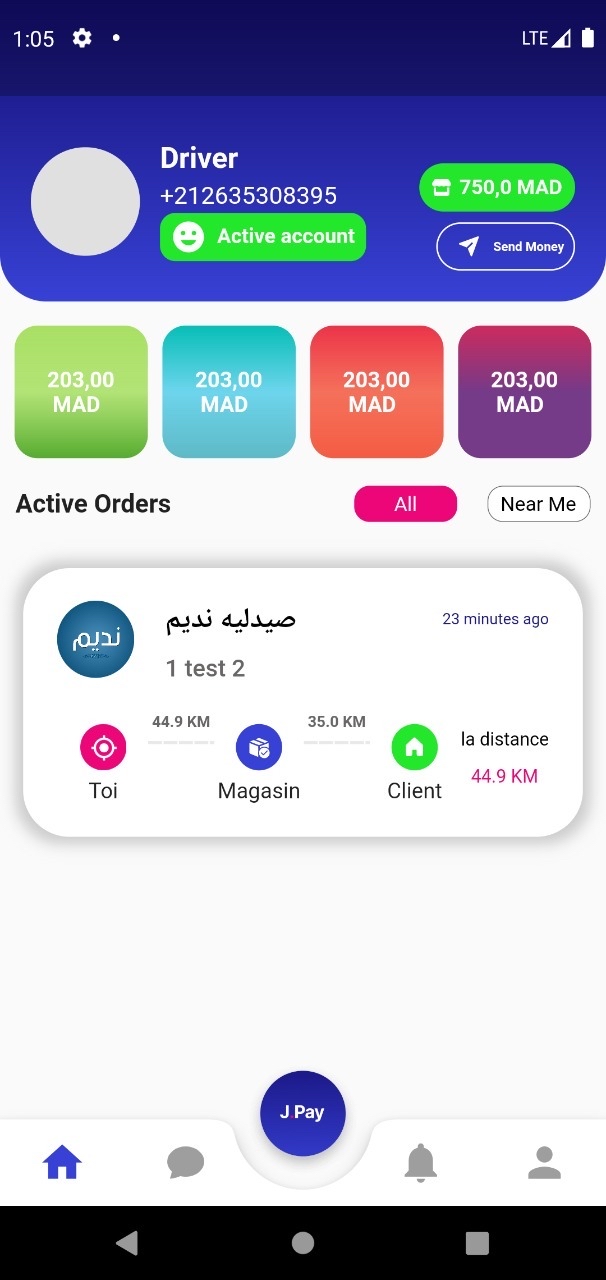Select the All orders filter

tap(405, 504)
